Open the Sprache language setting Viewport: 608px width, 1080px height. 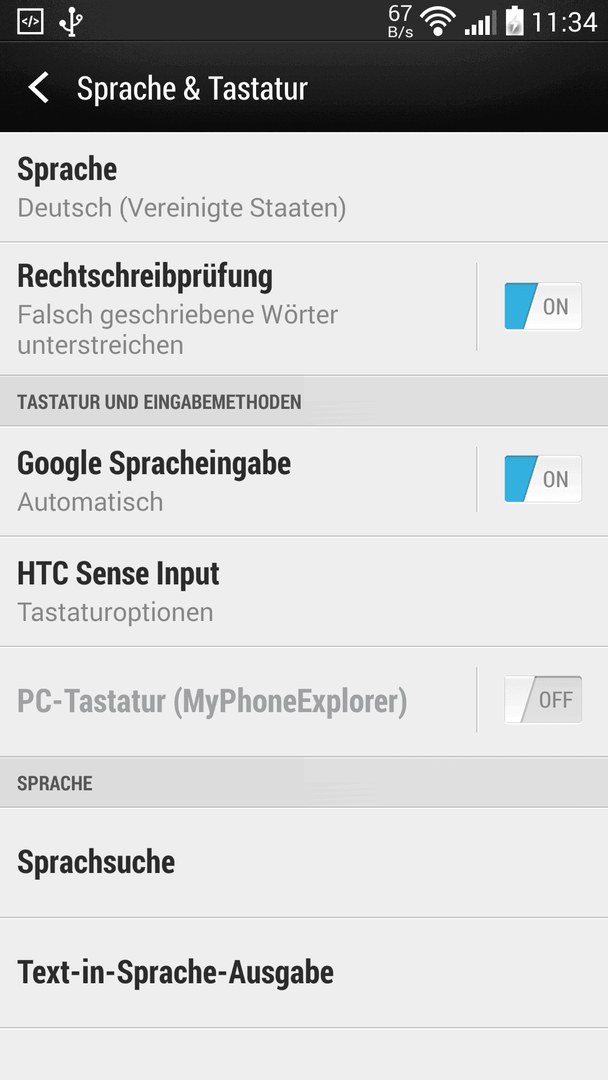304,187
